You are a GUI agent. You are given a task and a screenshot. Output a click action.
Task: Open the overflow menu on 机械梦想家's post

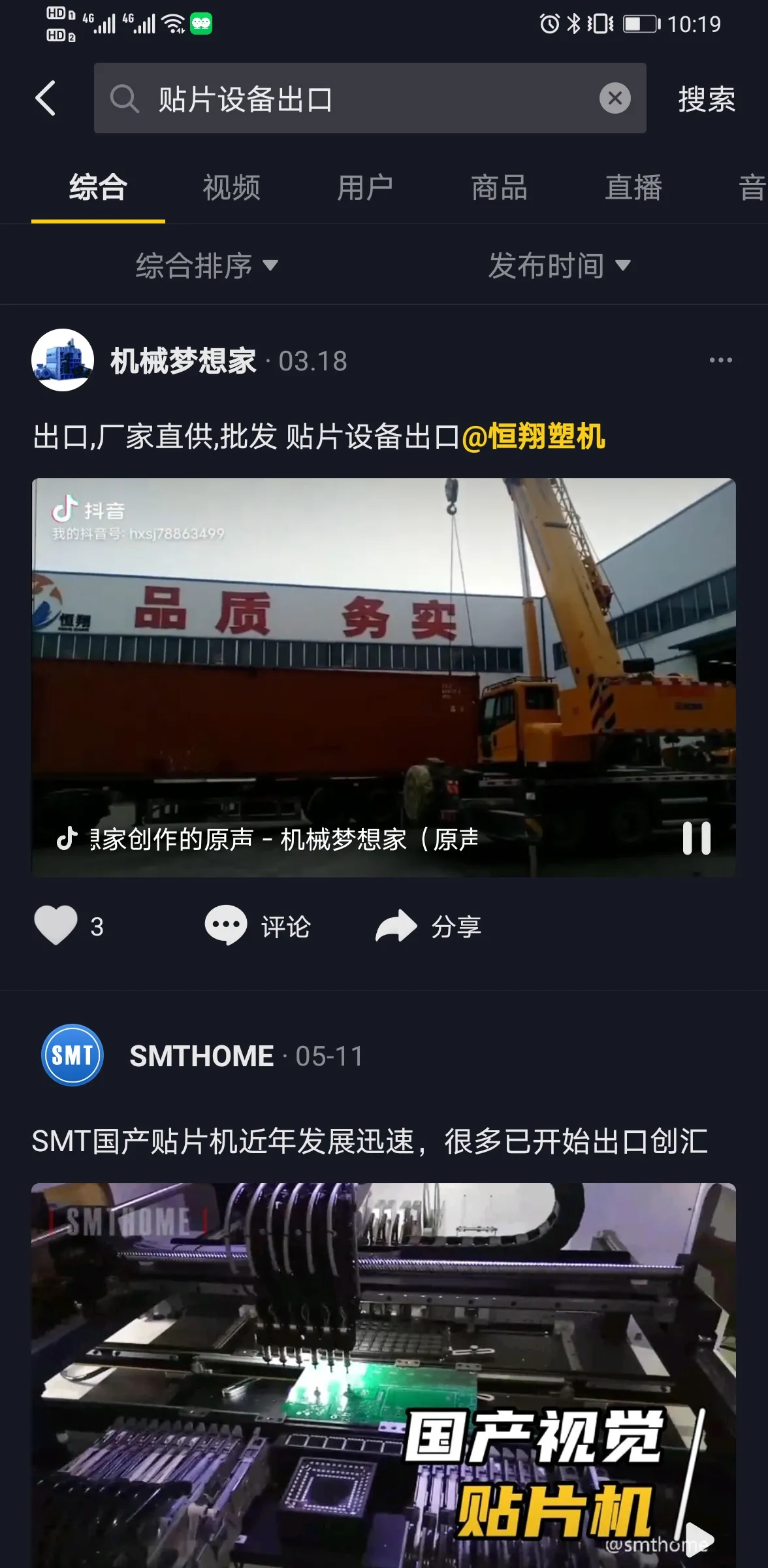coord(720,360)
